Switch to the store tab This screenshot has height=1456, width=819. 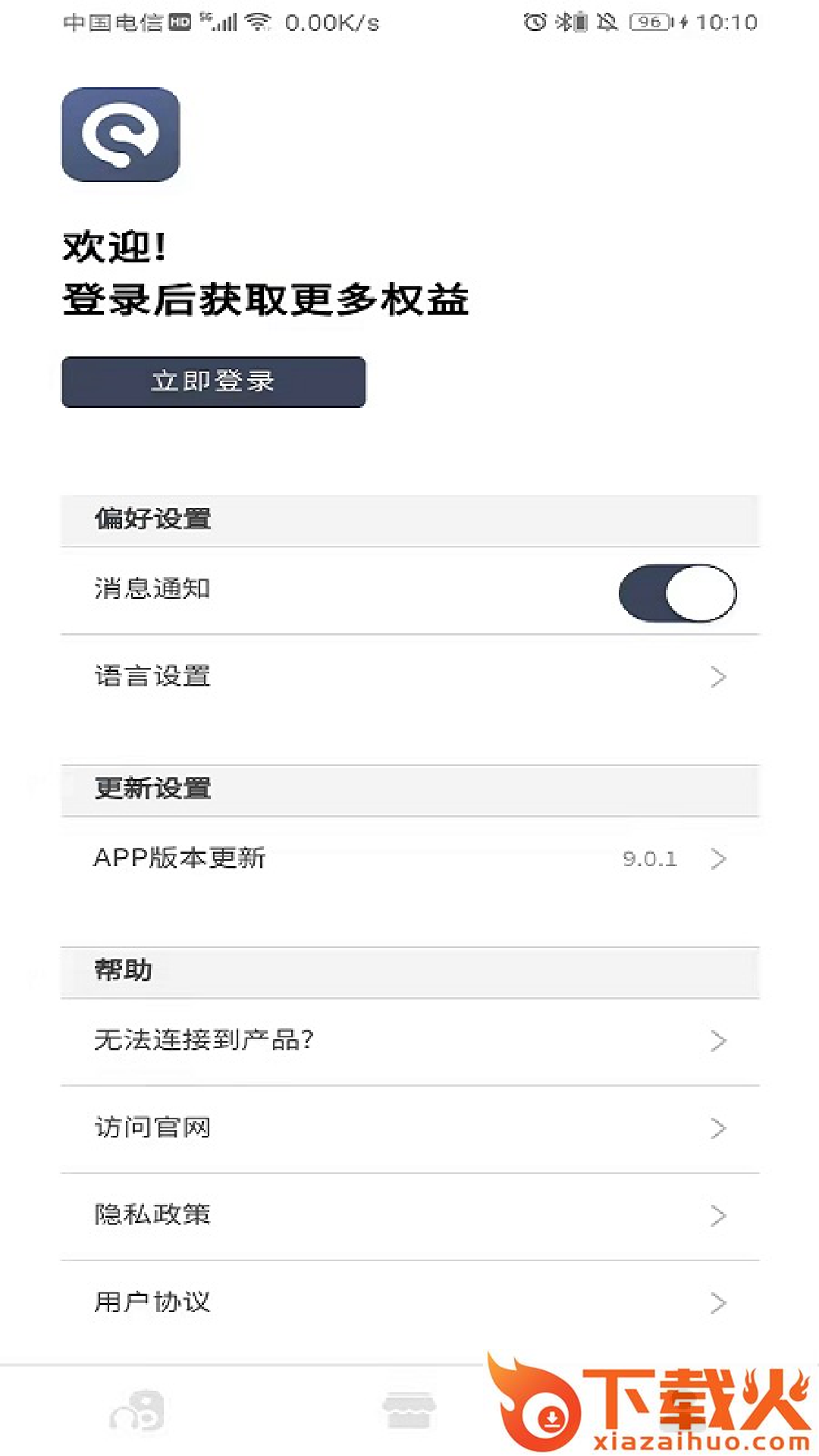409,1411
